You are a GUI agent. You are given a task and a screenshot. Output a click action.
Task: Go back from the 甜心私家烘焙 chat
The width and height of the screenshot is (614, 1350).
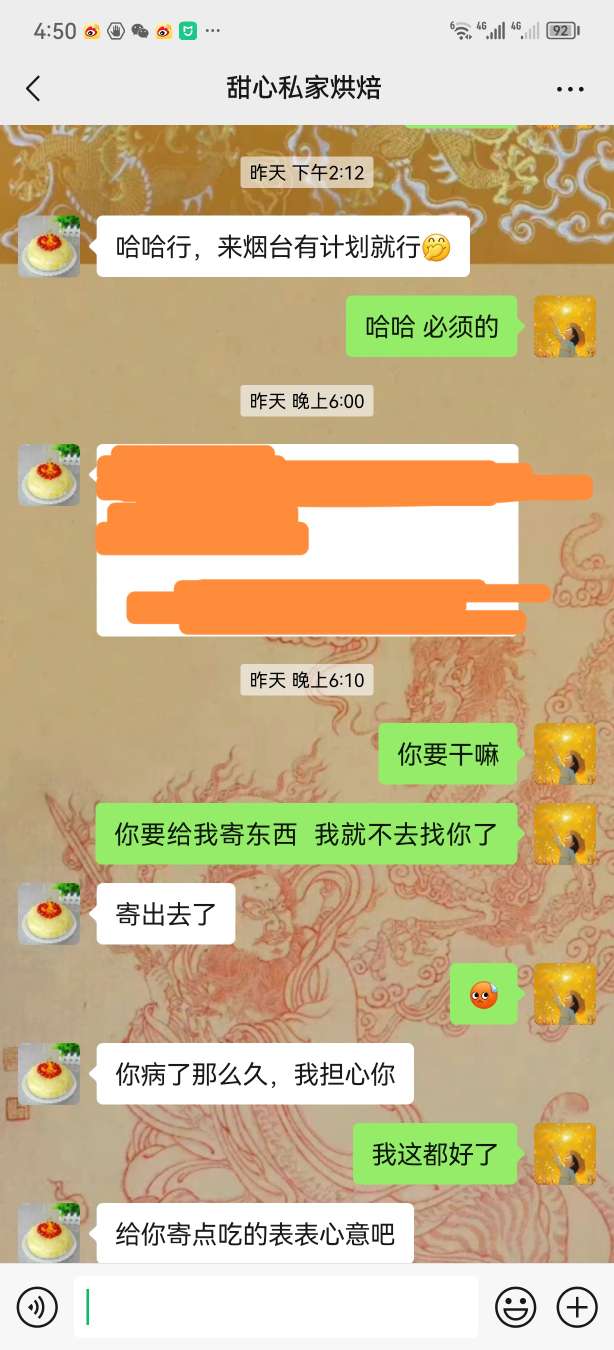click(x=33, y=88)
